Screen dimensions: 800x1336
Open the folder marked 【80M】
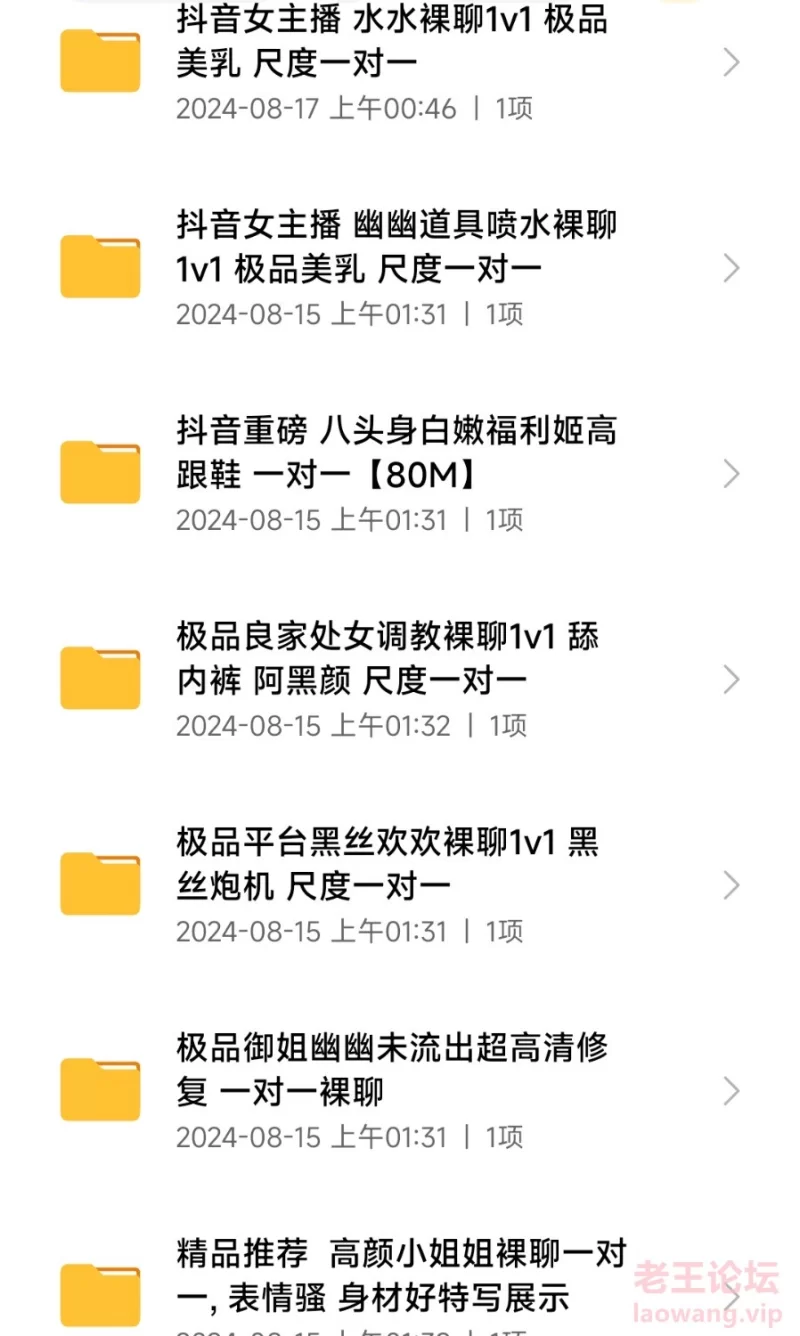pos(400,474)
